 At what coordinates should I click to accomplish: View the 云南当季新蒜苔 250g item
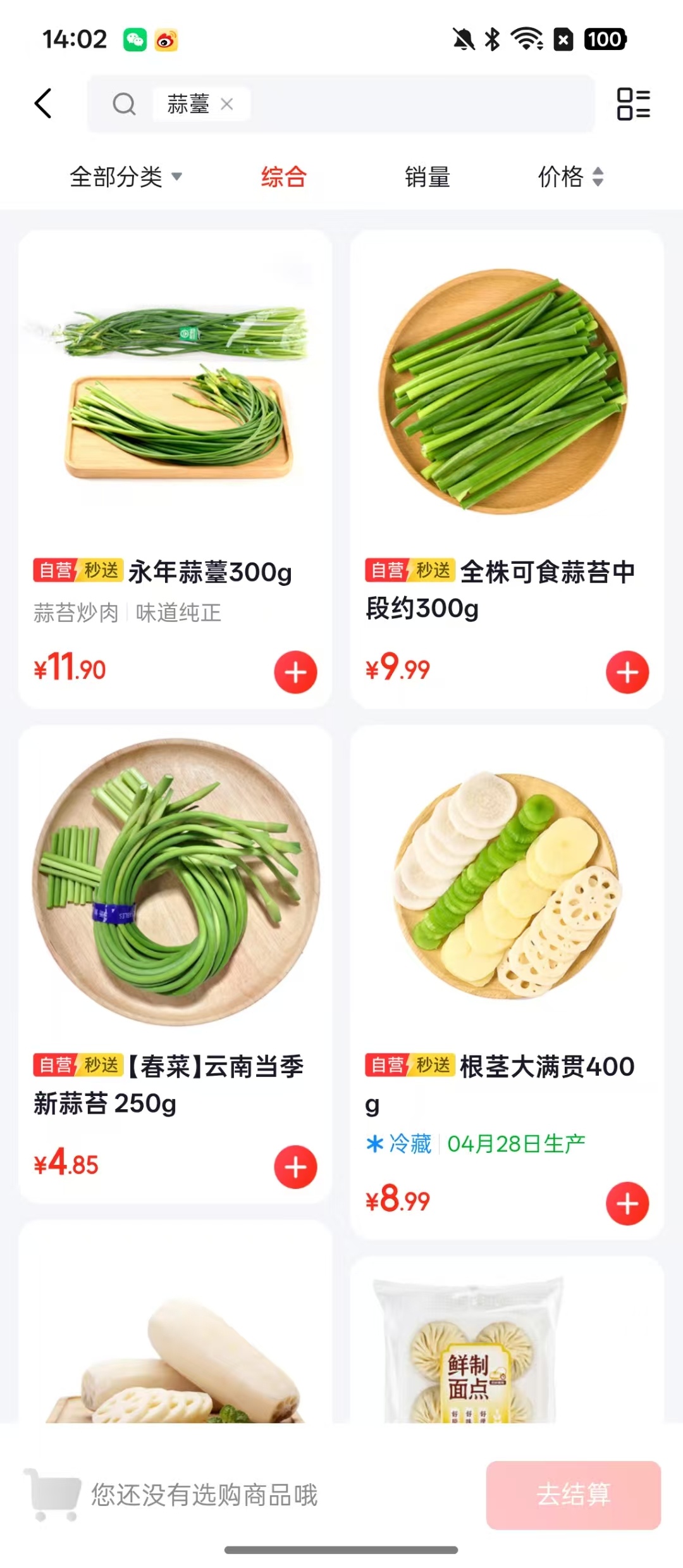point(175,964)
